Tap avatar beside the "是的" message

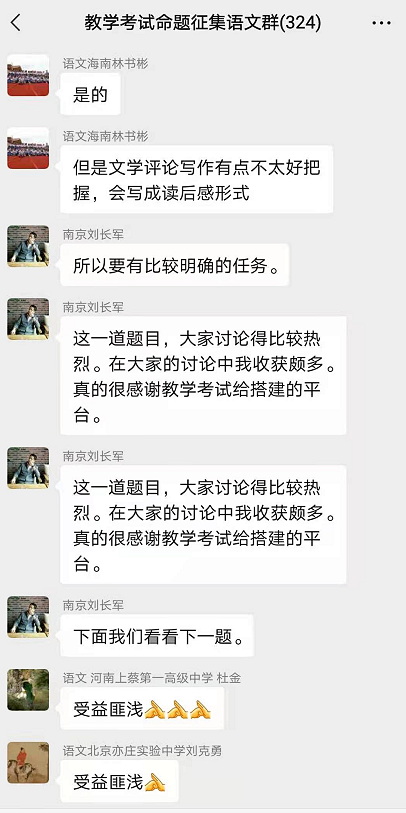pos(28,75)
